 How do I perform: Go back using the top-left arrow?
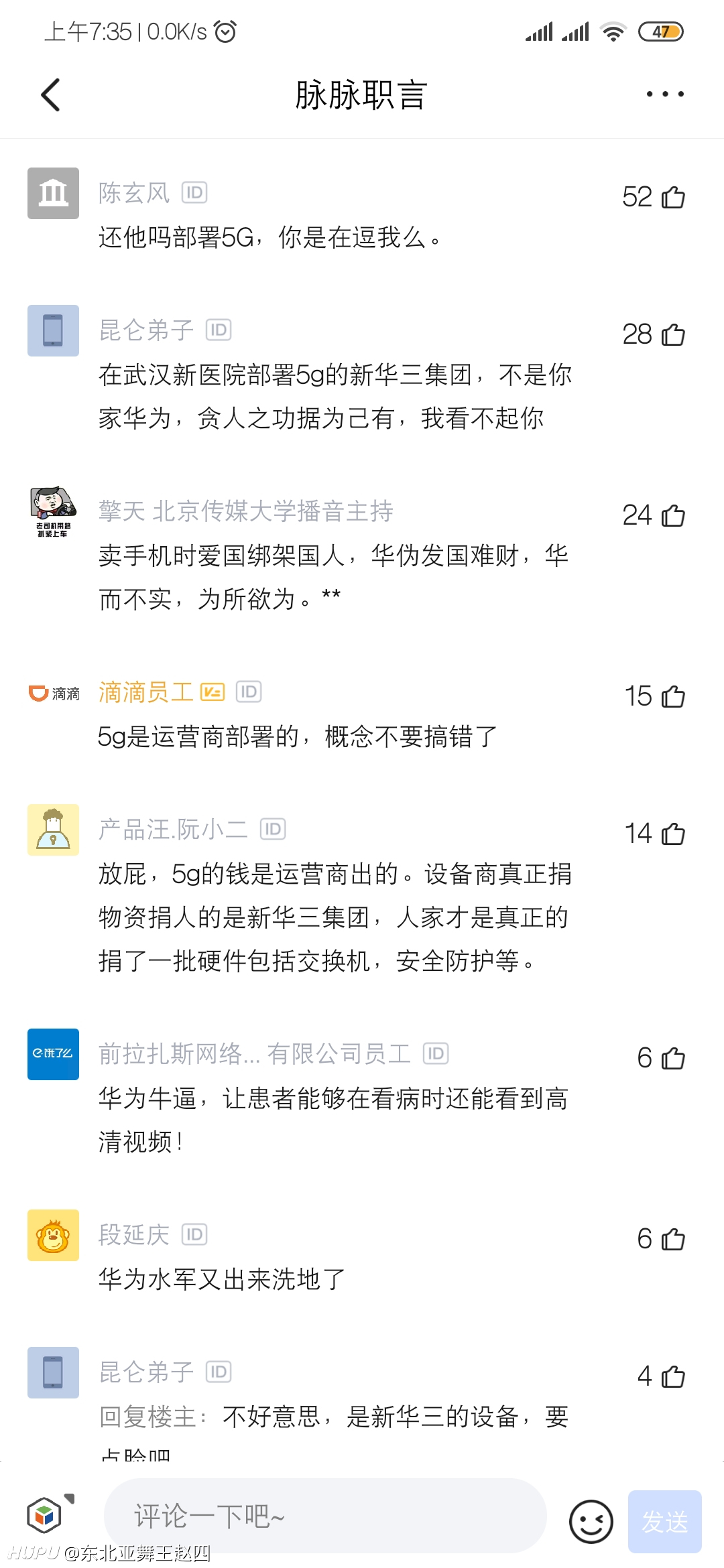point(51,94)
